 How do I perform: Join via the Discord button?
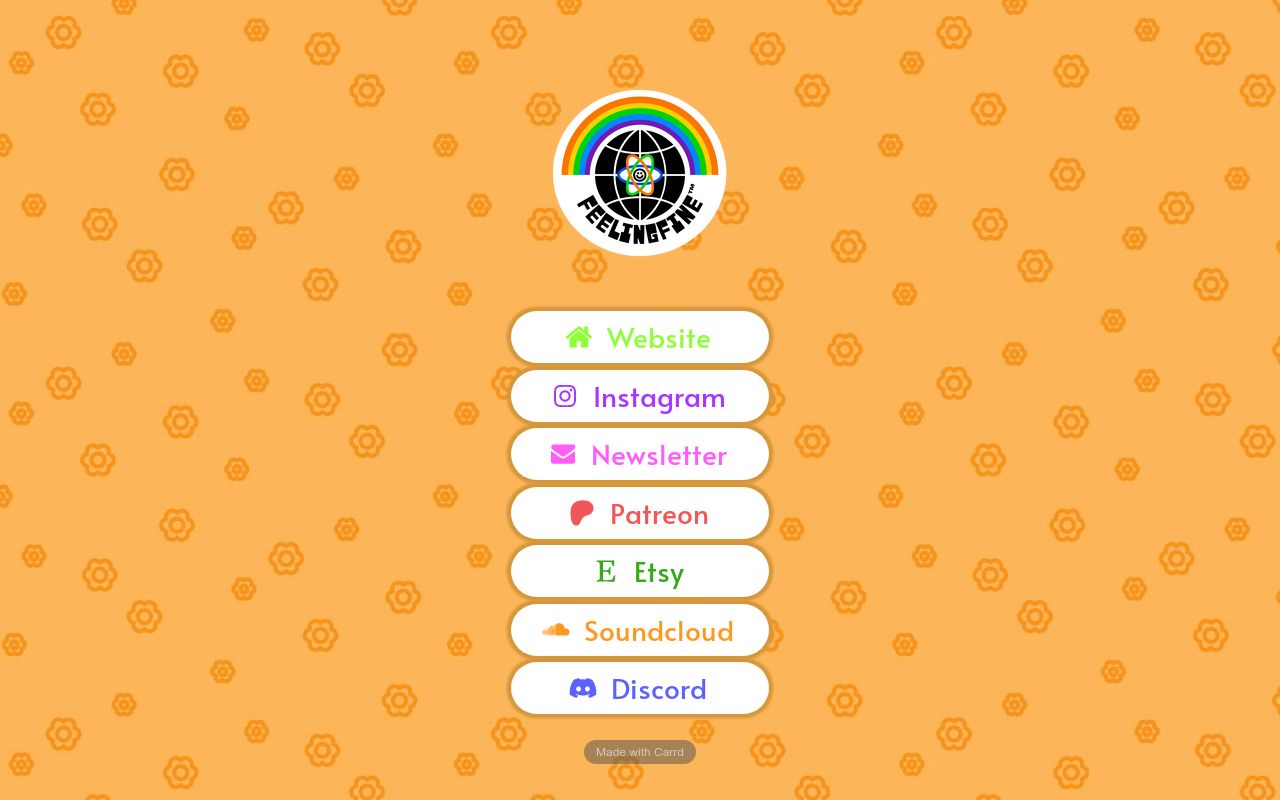coord(640,689)
